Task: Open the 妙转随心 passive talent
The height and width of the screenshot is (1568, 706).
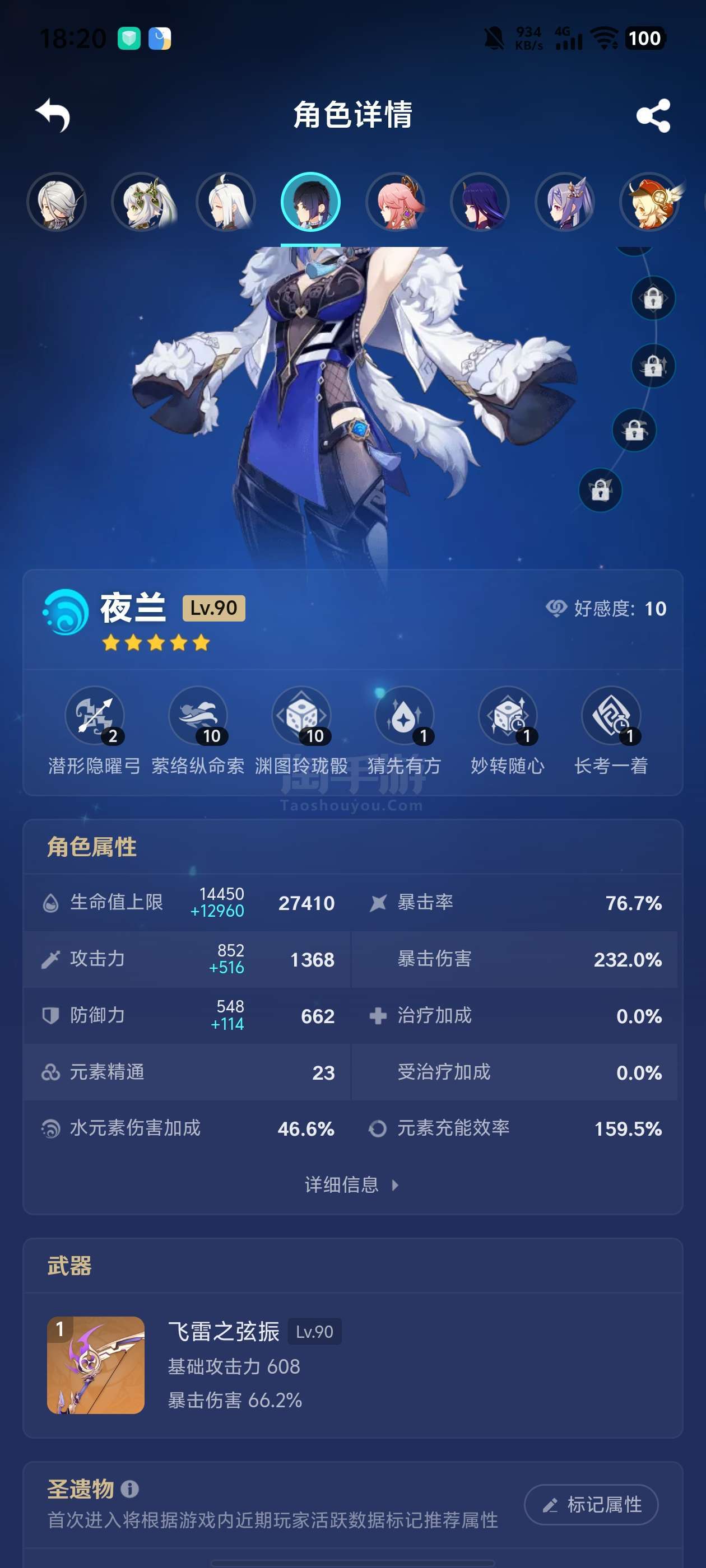Action: click(x=508, y=730)
